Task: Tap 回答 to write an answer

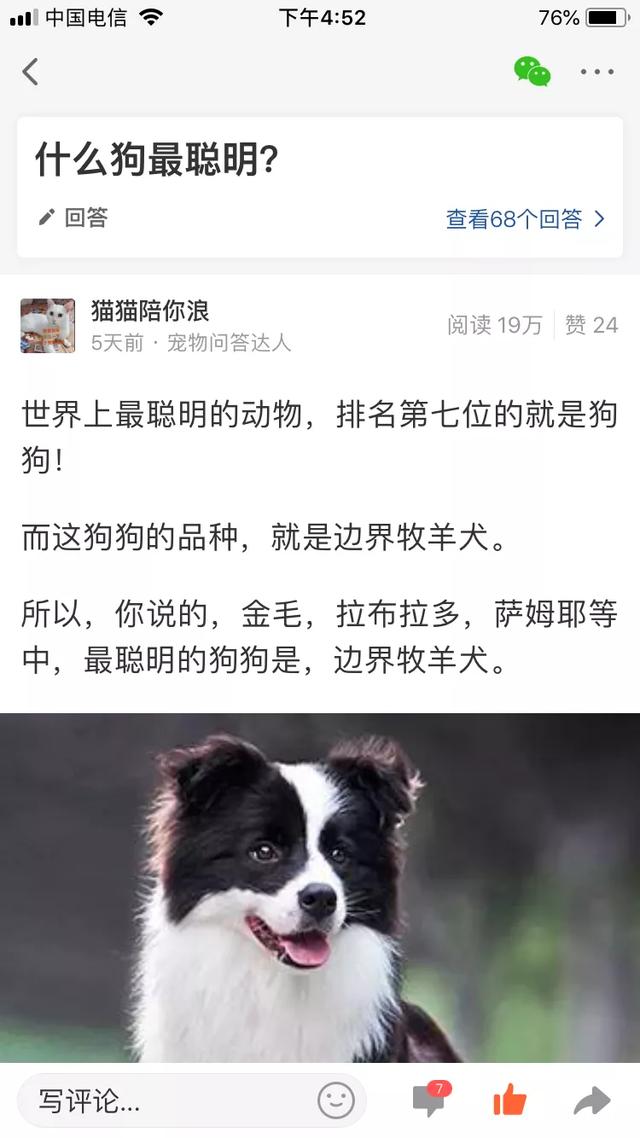Action: click(x=74, y=218)
